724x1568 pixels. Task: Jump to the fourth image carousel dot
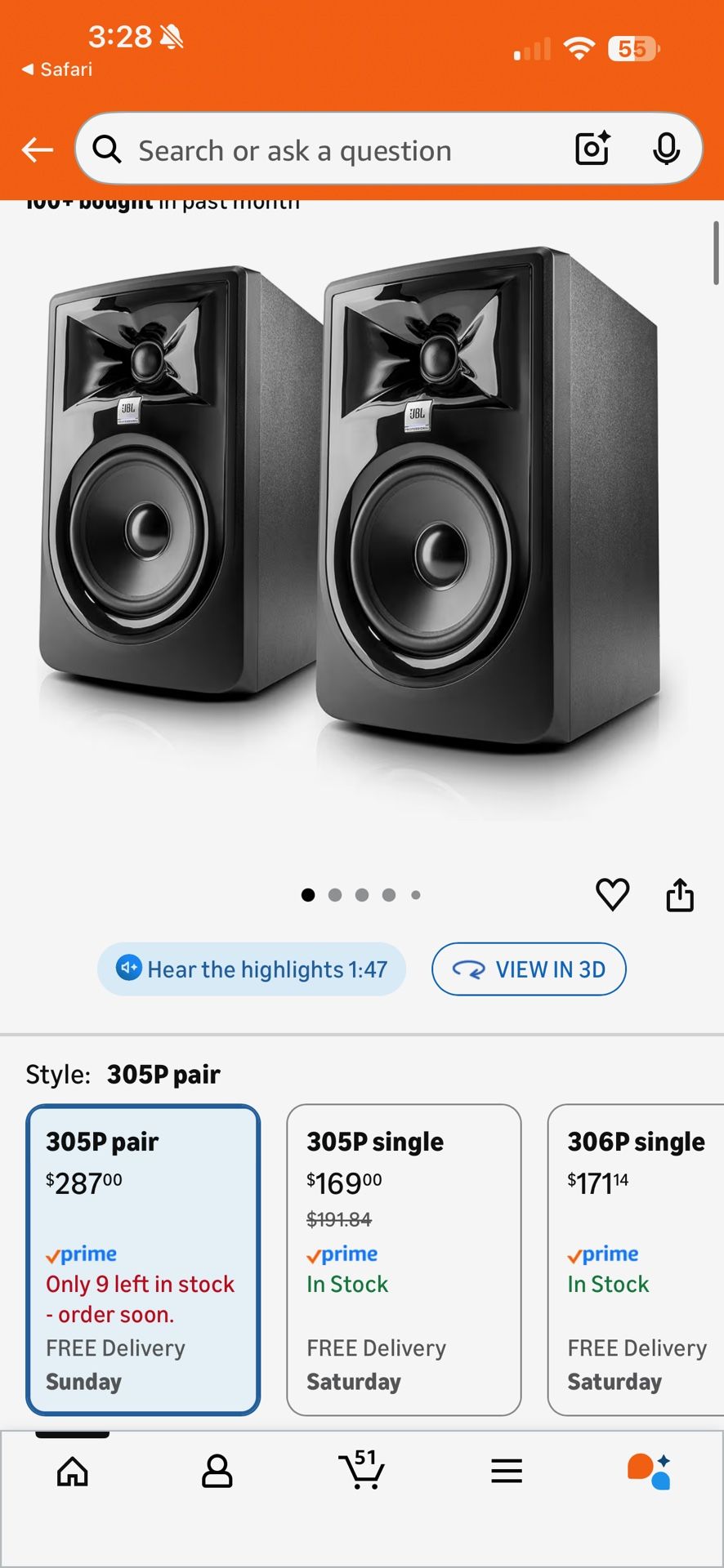click(x=389, y=894)
